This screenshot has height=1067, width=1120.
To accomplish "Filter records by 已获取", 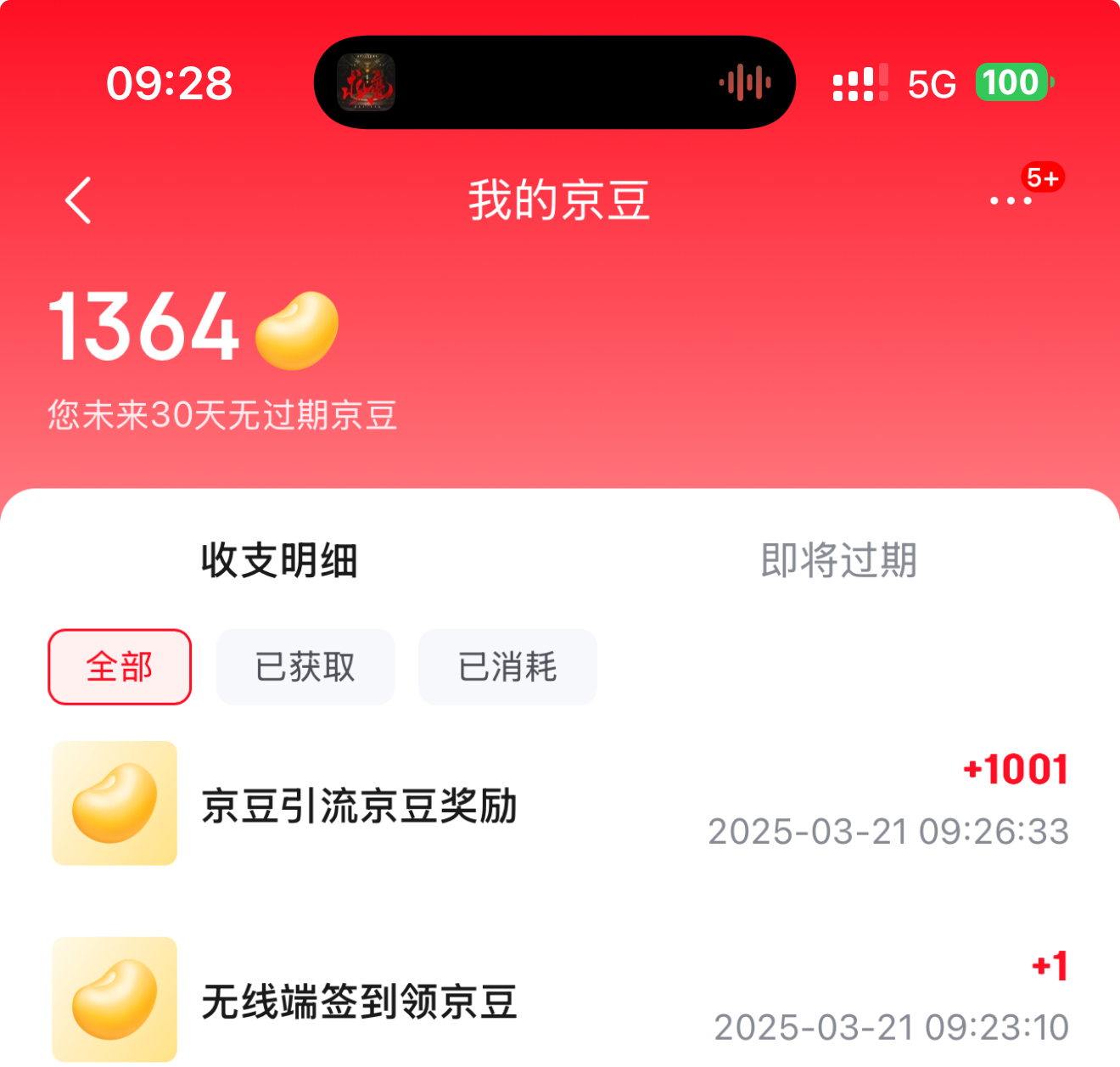I will tap(305, 667).
